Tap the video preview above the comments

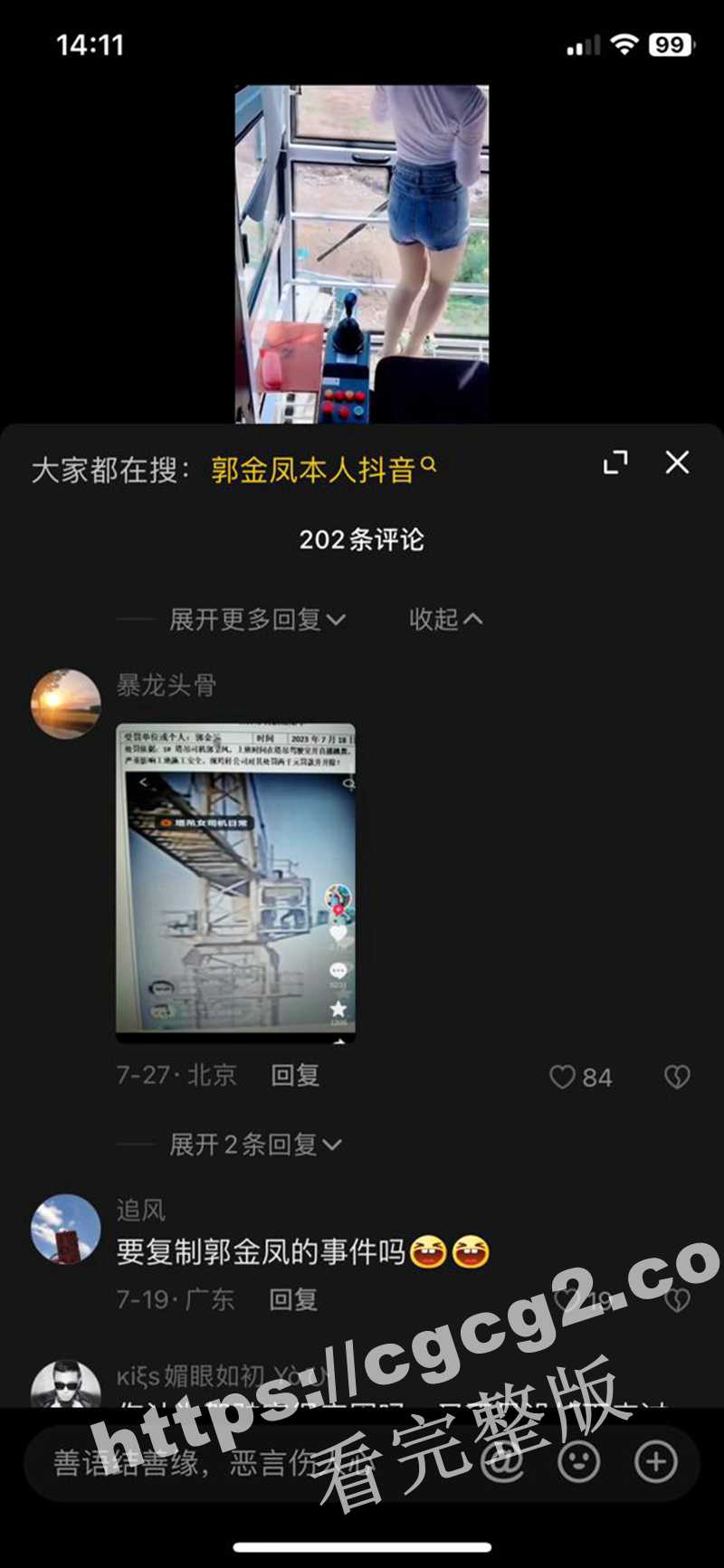[362, 253]
